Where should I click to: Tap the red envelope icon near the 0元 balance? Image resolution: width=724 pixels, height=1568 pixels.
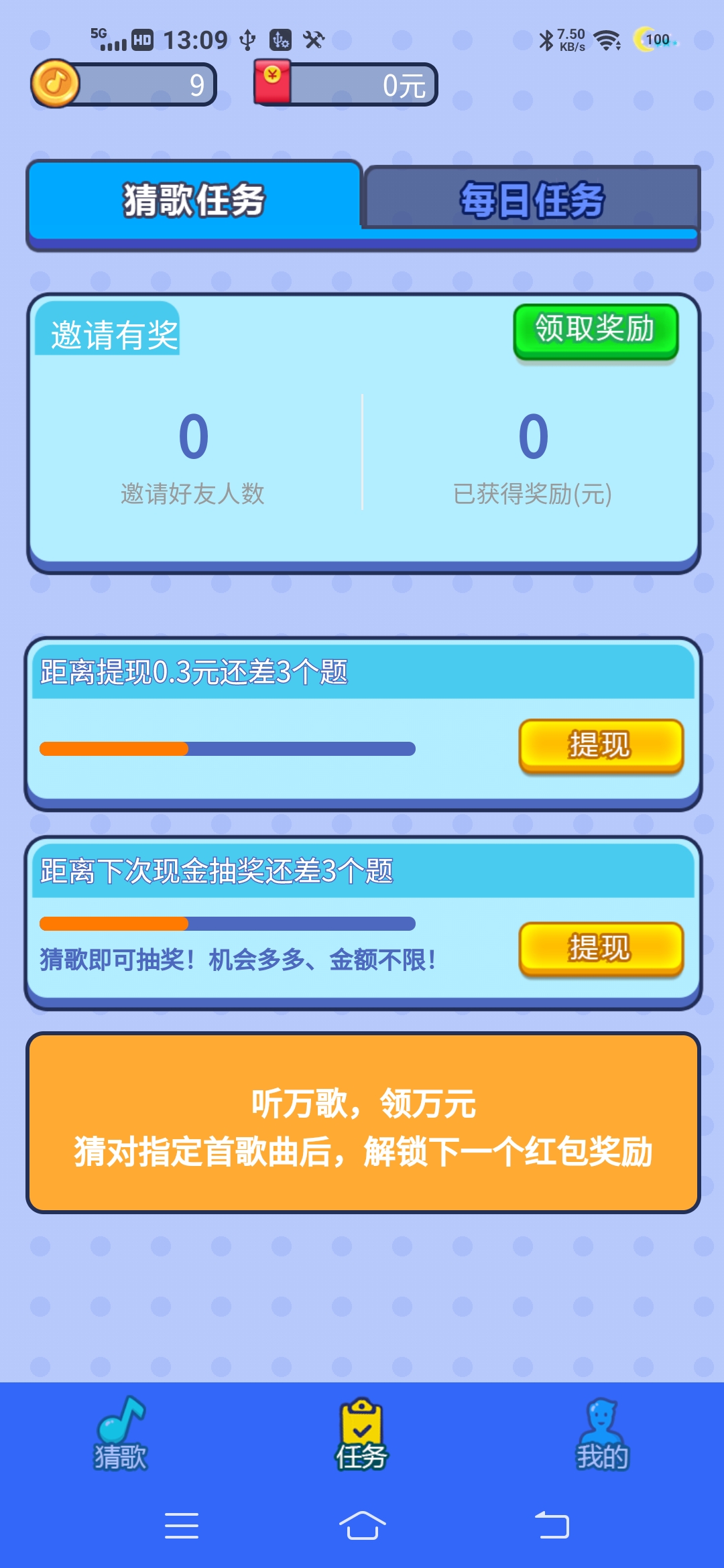point(271,80)
